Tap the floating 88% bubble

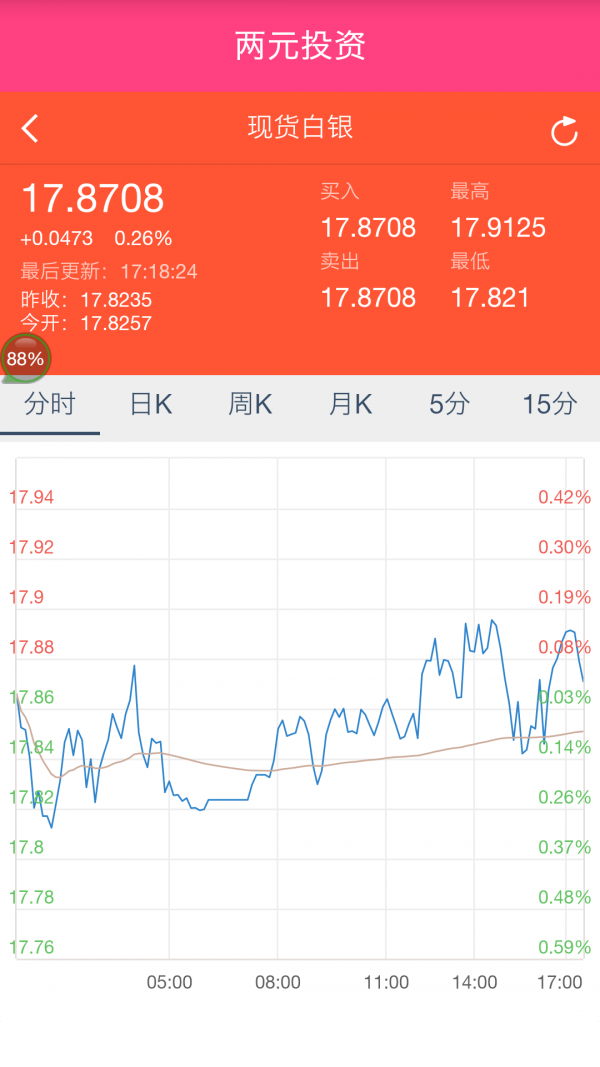point(26,358)
